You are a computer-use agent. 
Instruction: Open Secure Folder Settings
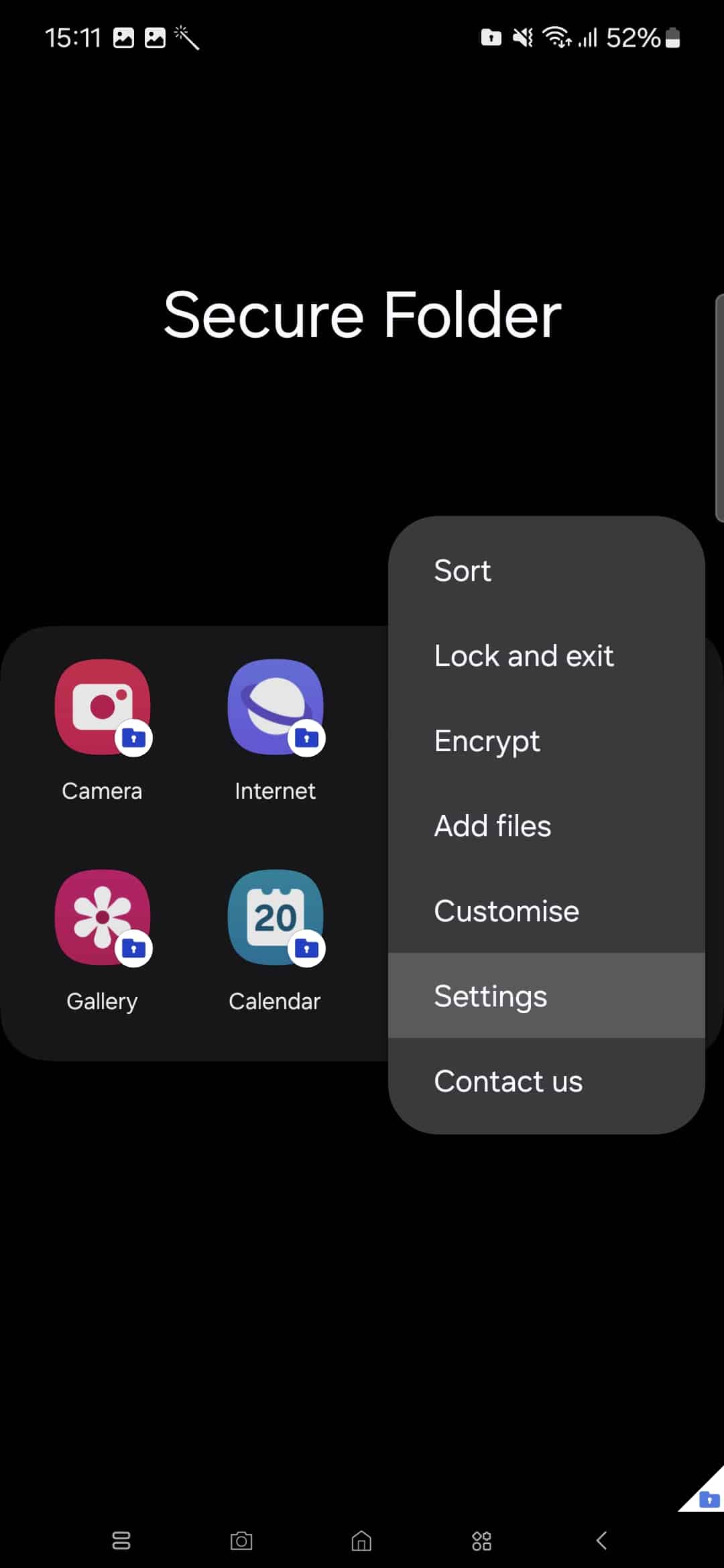coord(546,996)
